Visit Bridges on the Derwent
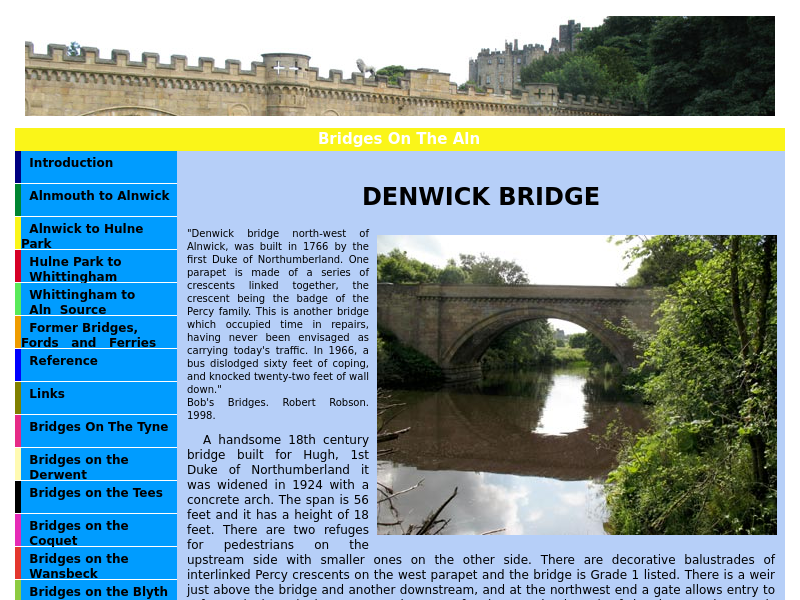800x600 pixels. (78, 466)
